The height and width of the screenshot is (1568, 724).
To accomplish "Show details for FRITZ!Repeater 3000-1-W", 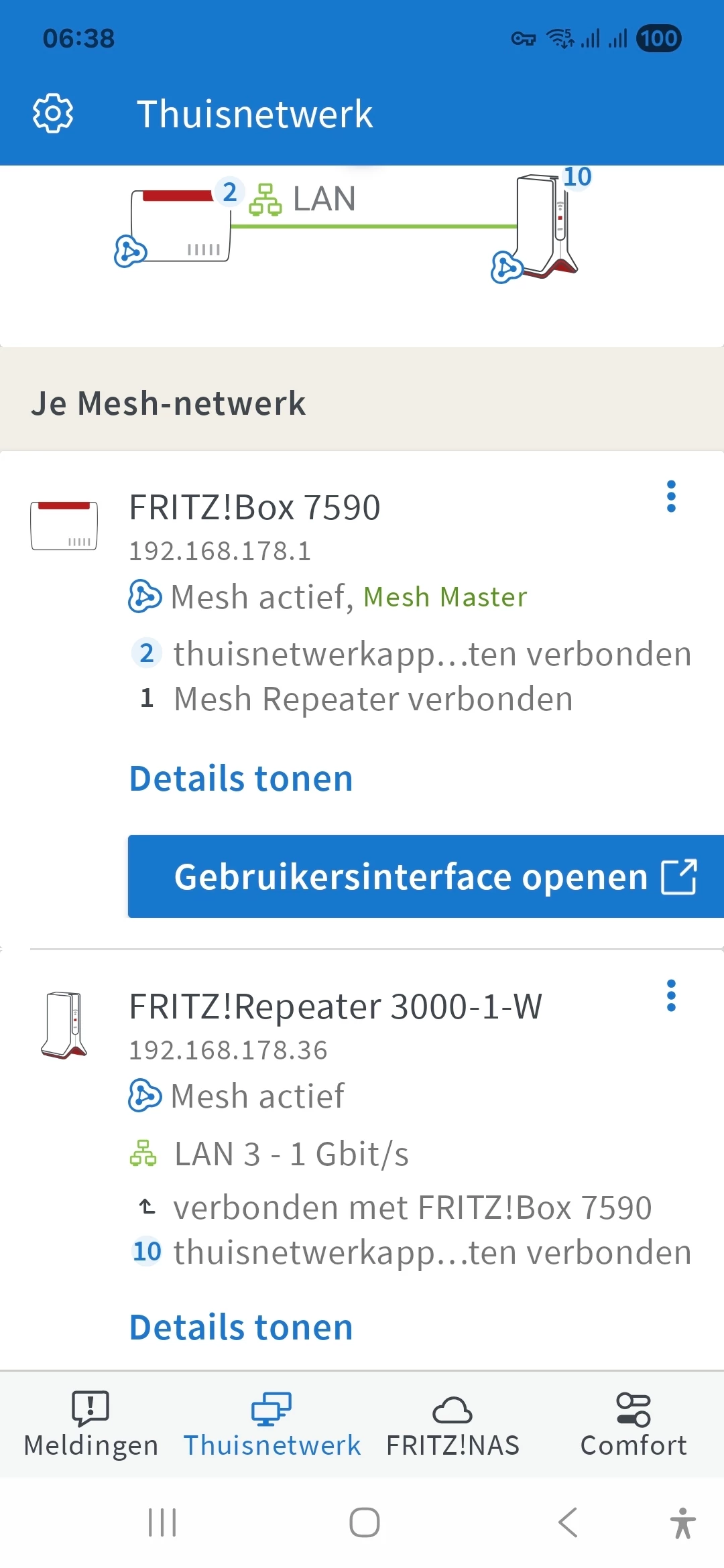I will 241,1327.
